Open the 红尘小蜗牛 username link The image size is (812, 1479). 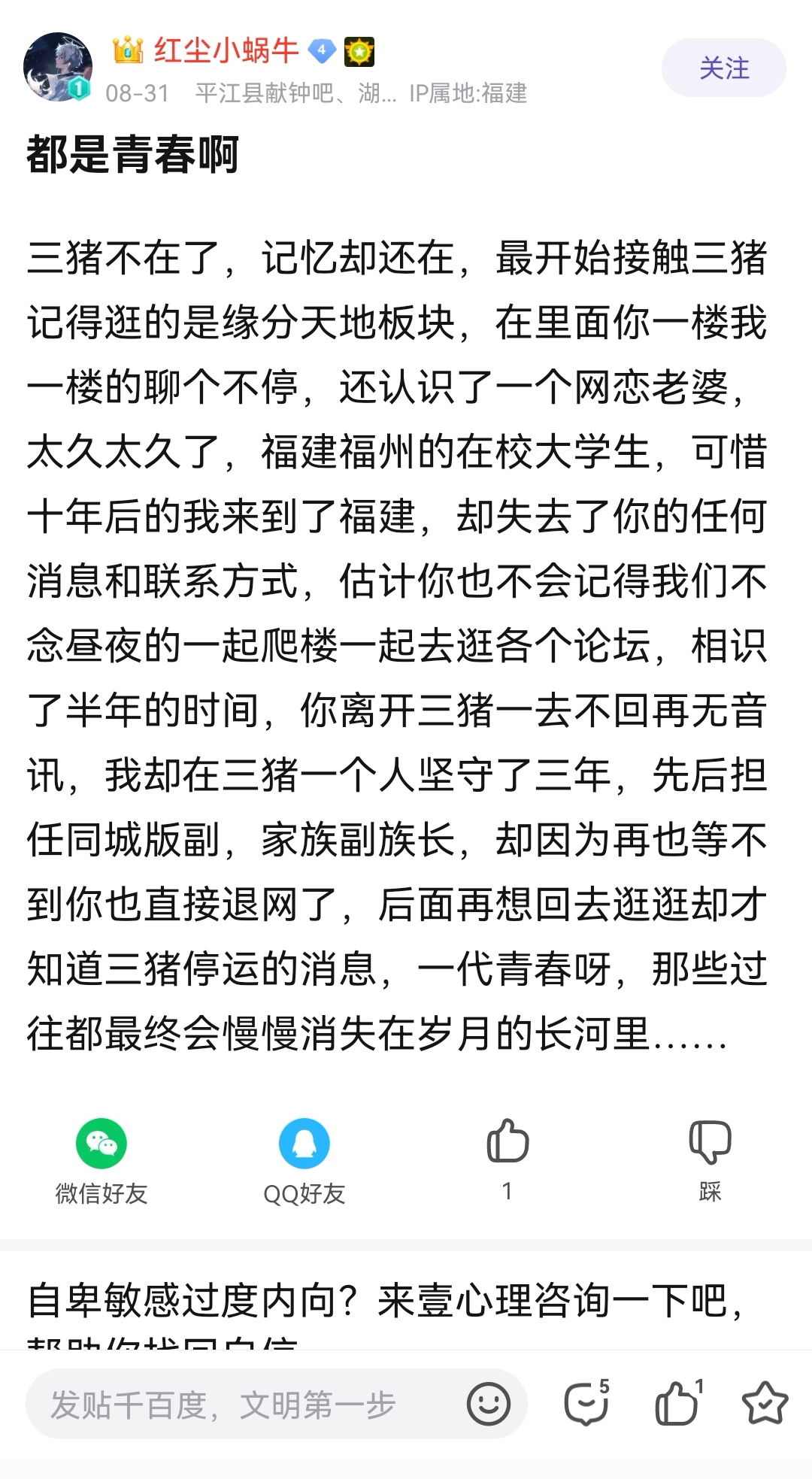coord(226,50)
